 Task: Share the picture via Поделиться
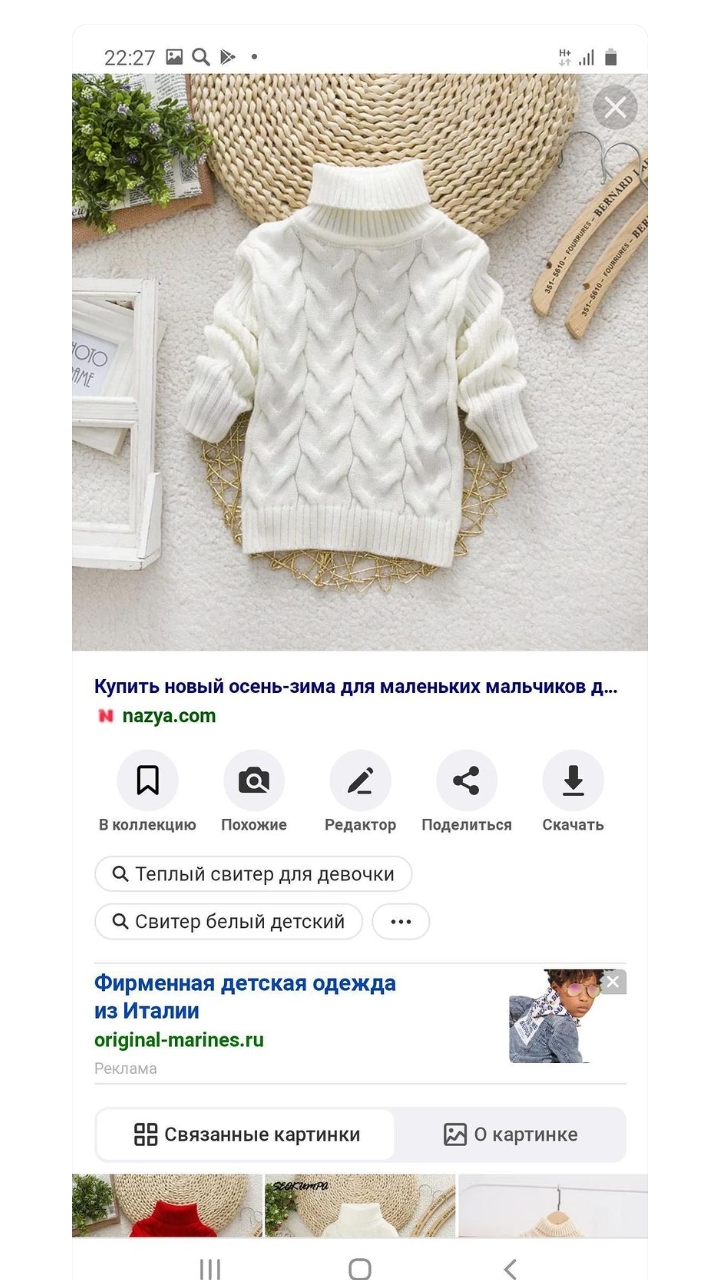pos(466,792)
